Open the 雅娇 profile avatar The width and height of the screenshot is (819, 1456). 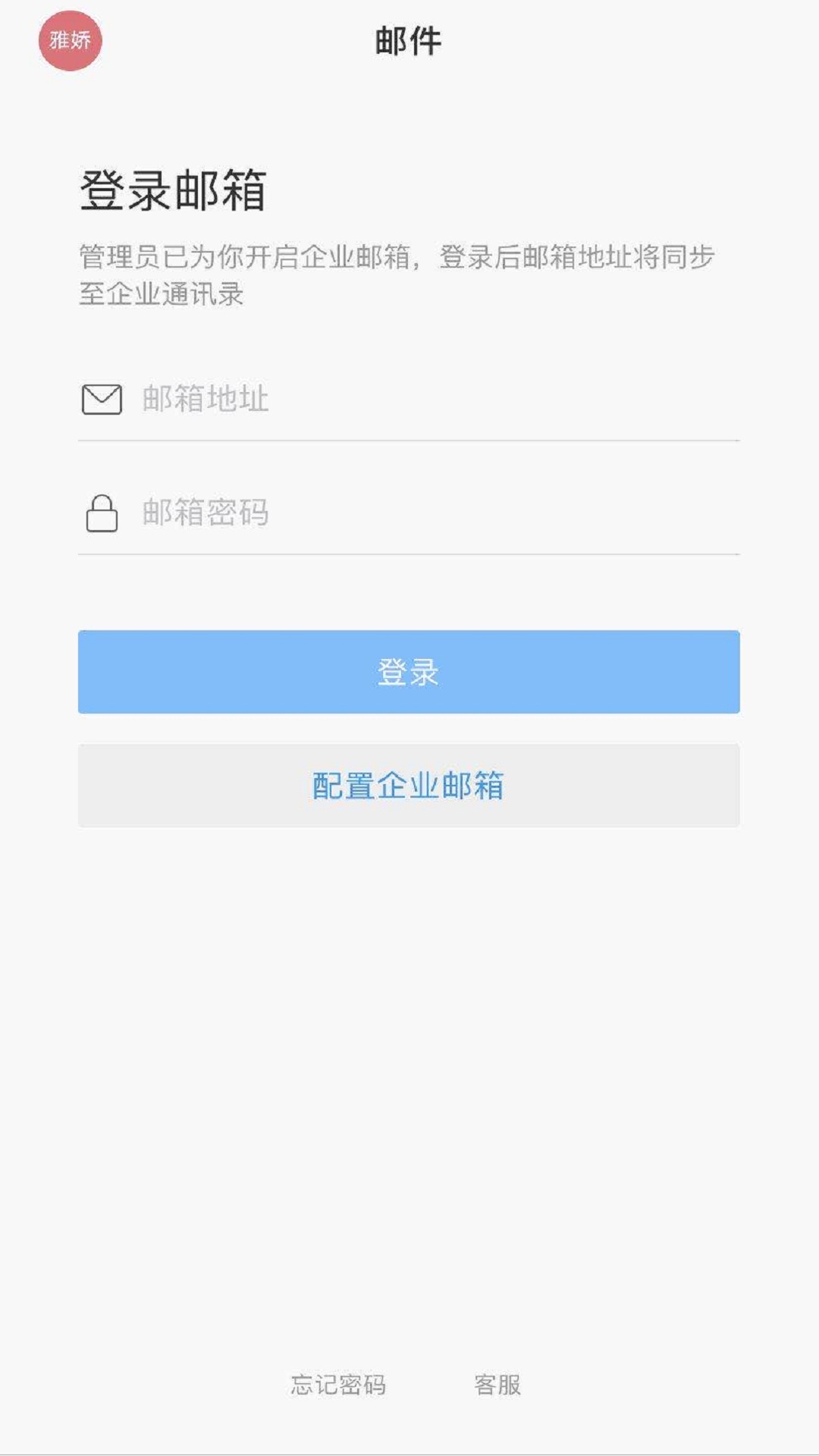[70, 40]
